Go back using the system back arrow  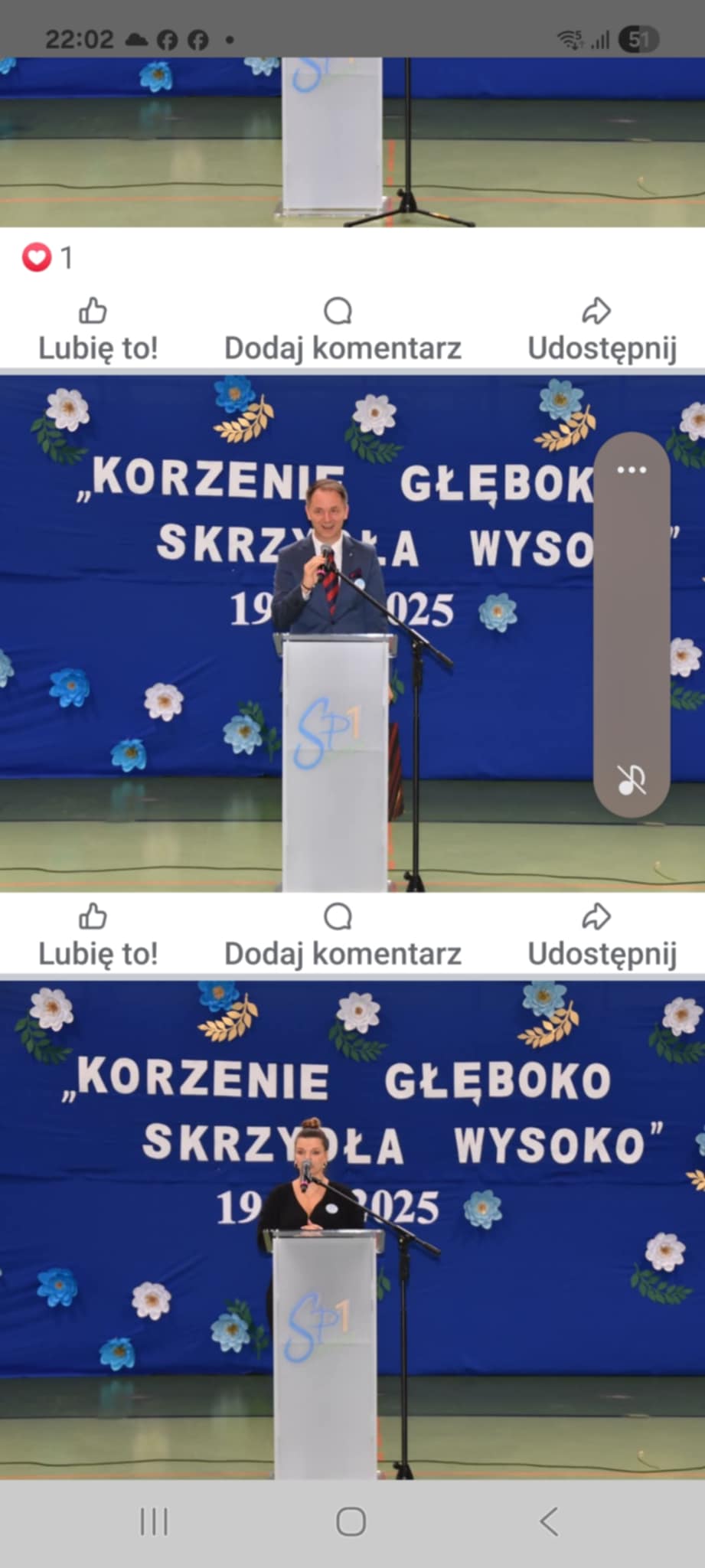pos(549,1522)
